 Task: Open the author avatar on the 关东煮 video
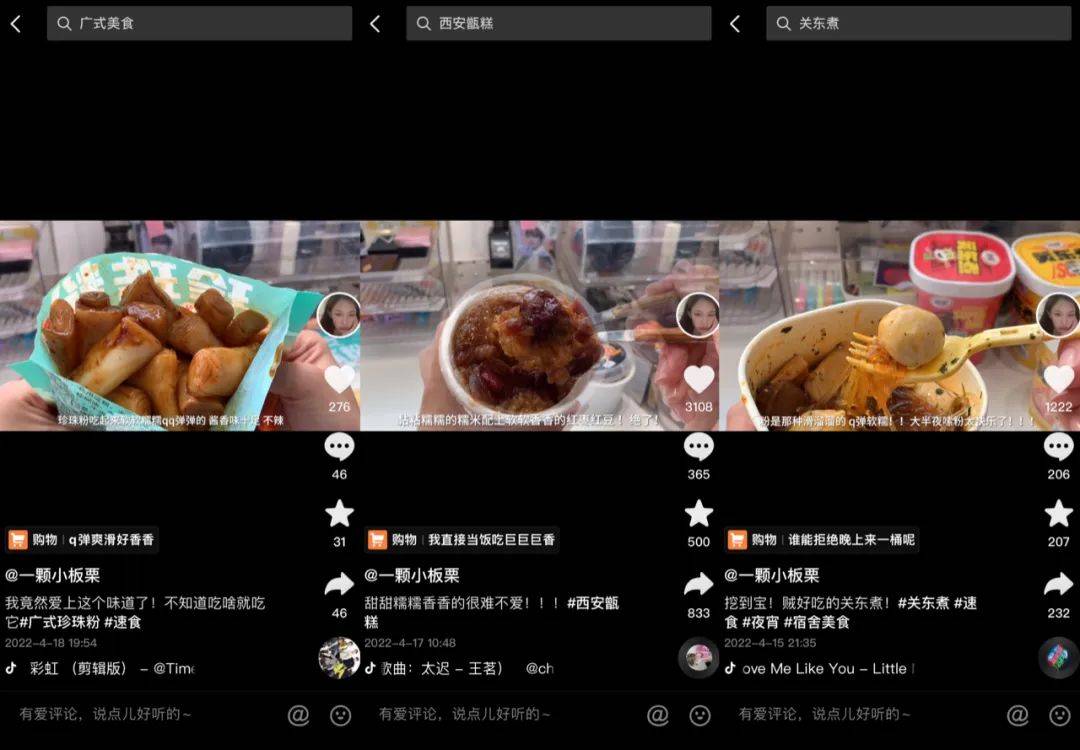[x=1058, y=315]
